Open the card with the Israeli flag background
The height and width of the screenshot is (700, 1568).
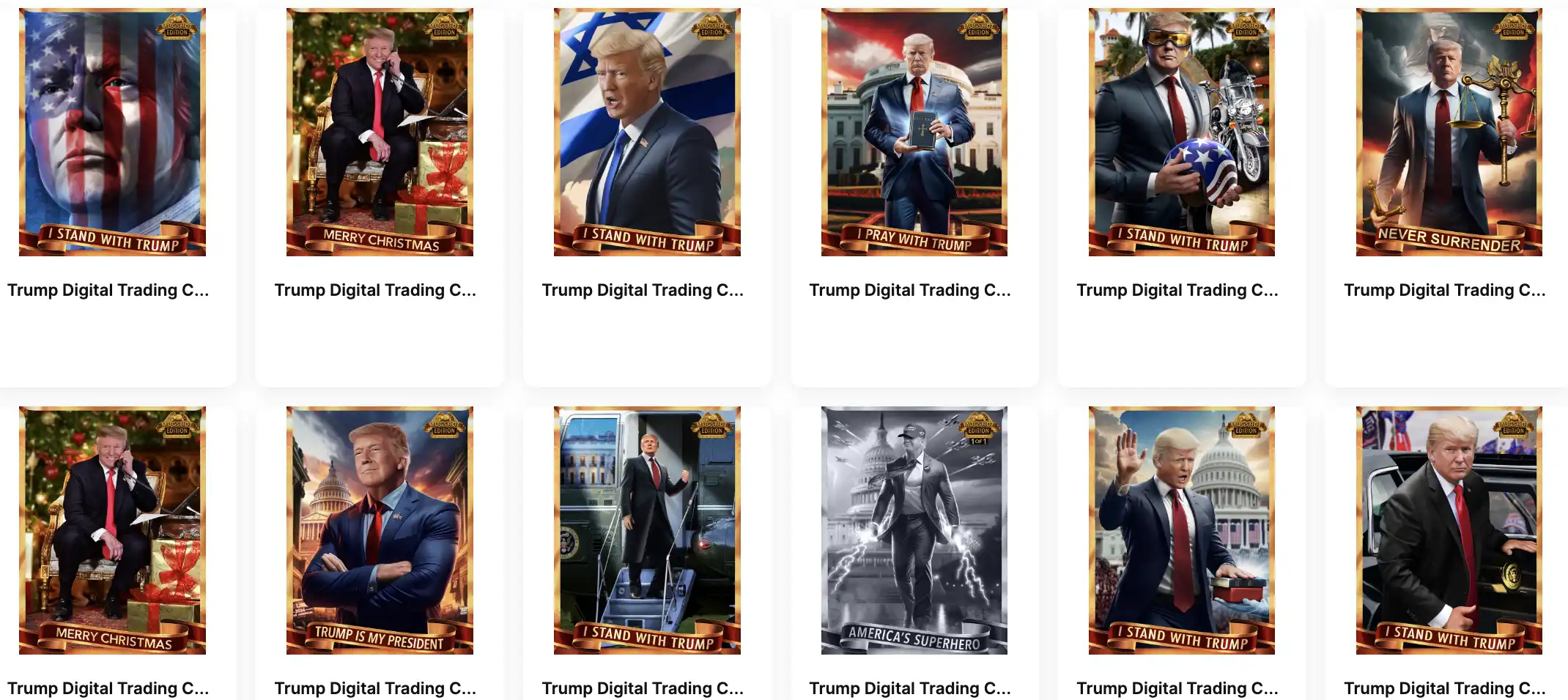pyautogui.click(x=647, y=133)
